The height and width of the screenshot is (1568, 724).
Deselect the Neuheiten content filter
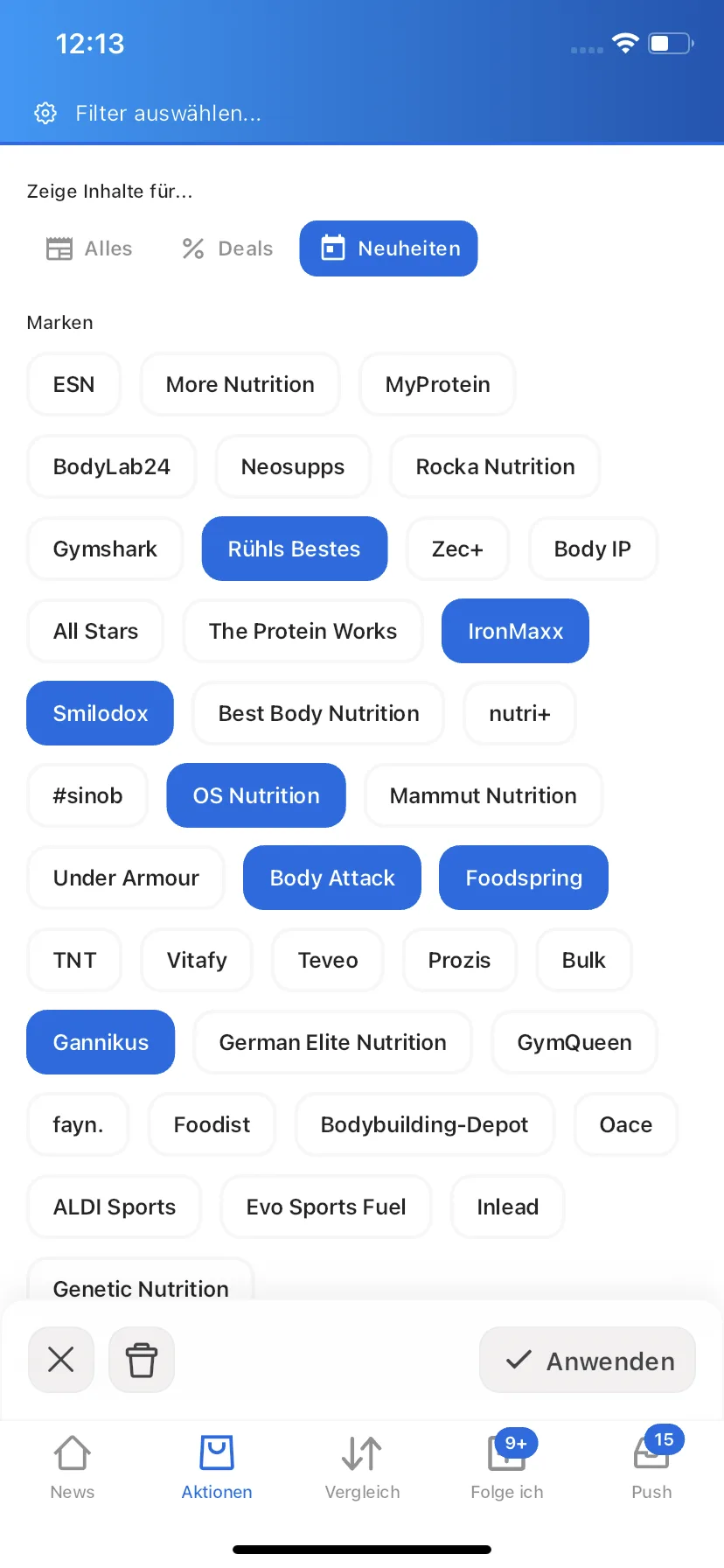[x=389, y=248]
